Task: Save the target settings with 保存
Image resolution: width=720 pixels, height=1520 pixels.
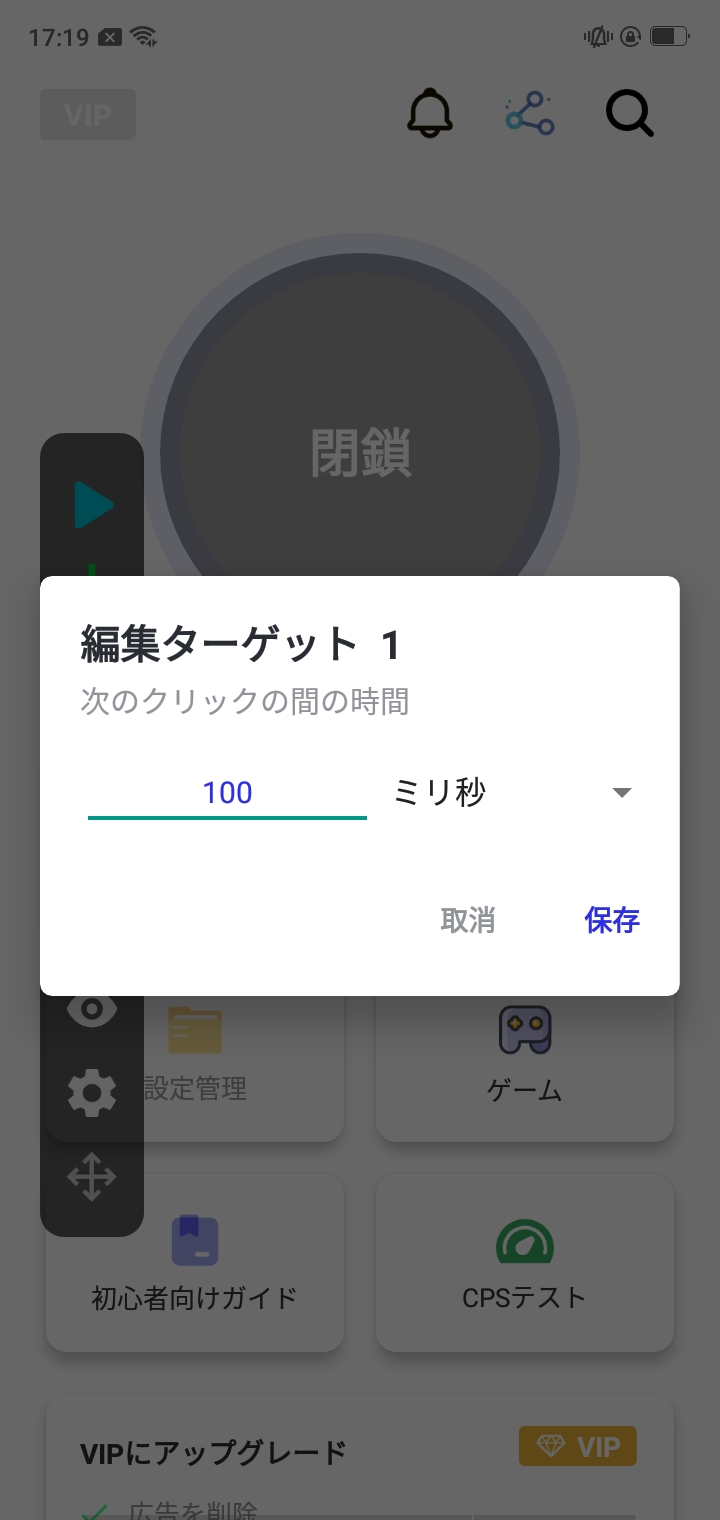Action: tap(611, 921)
